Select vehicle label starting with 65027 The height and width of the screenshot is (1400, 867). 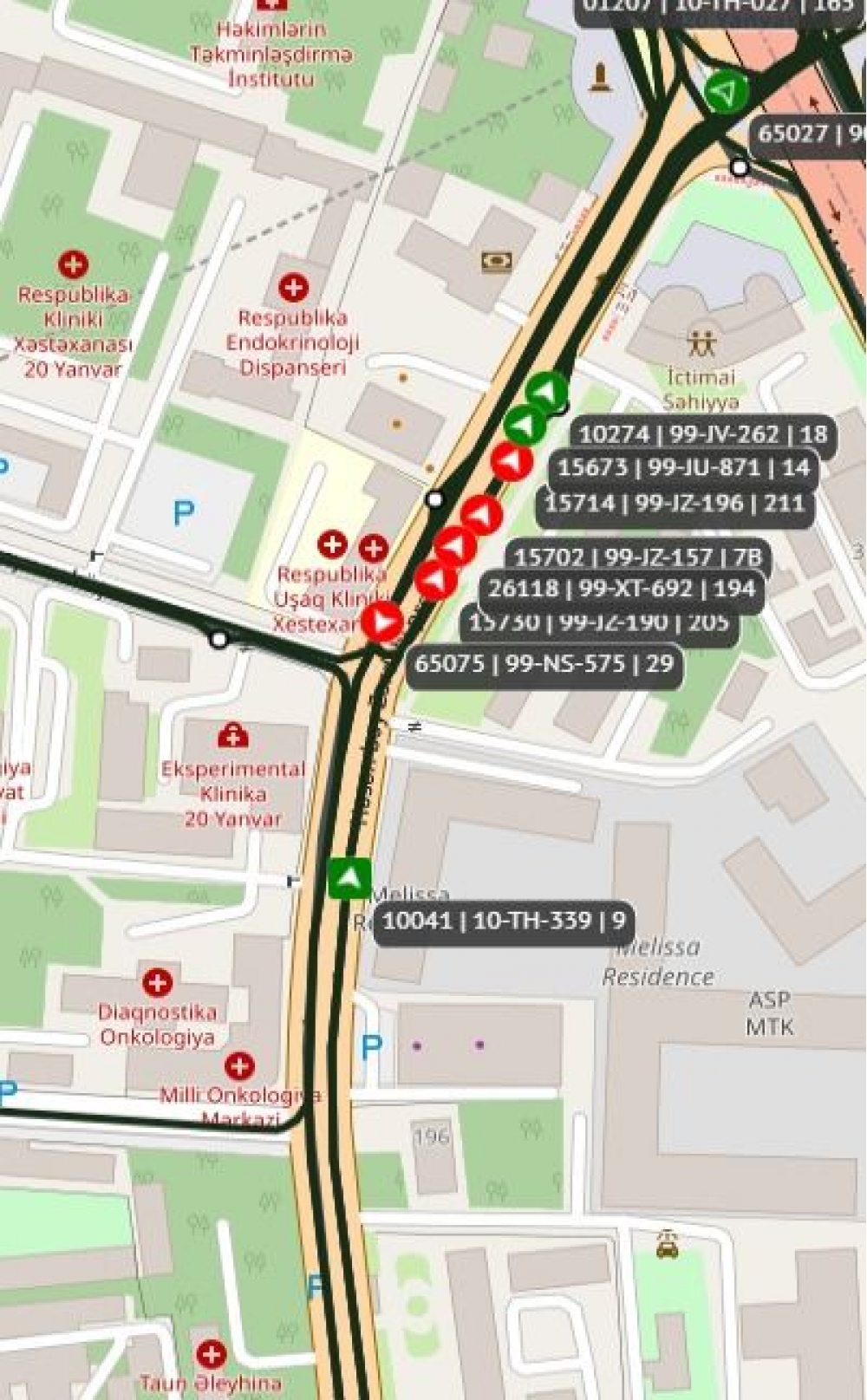pyautogui.click(x=808, y=134)
